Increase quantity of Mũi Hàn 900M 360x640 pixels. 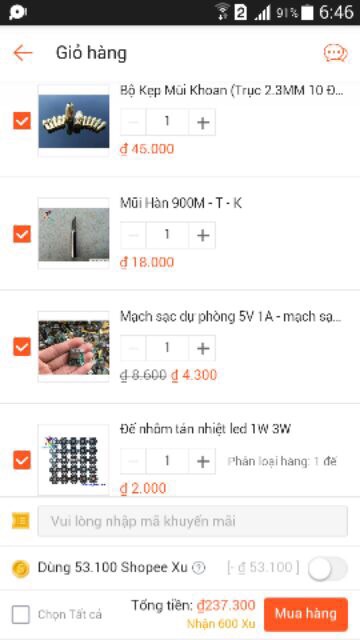click(x=202, y=235)
